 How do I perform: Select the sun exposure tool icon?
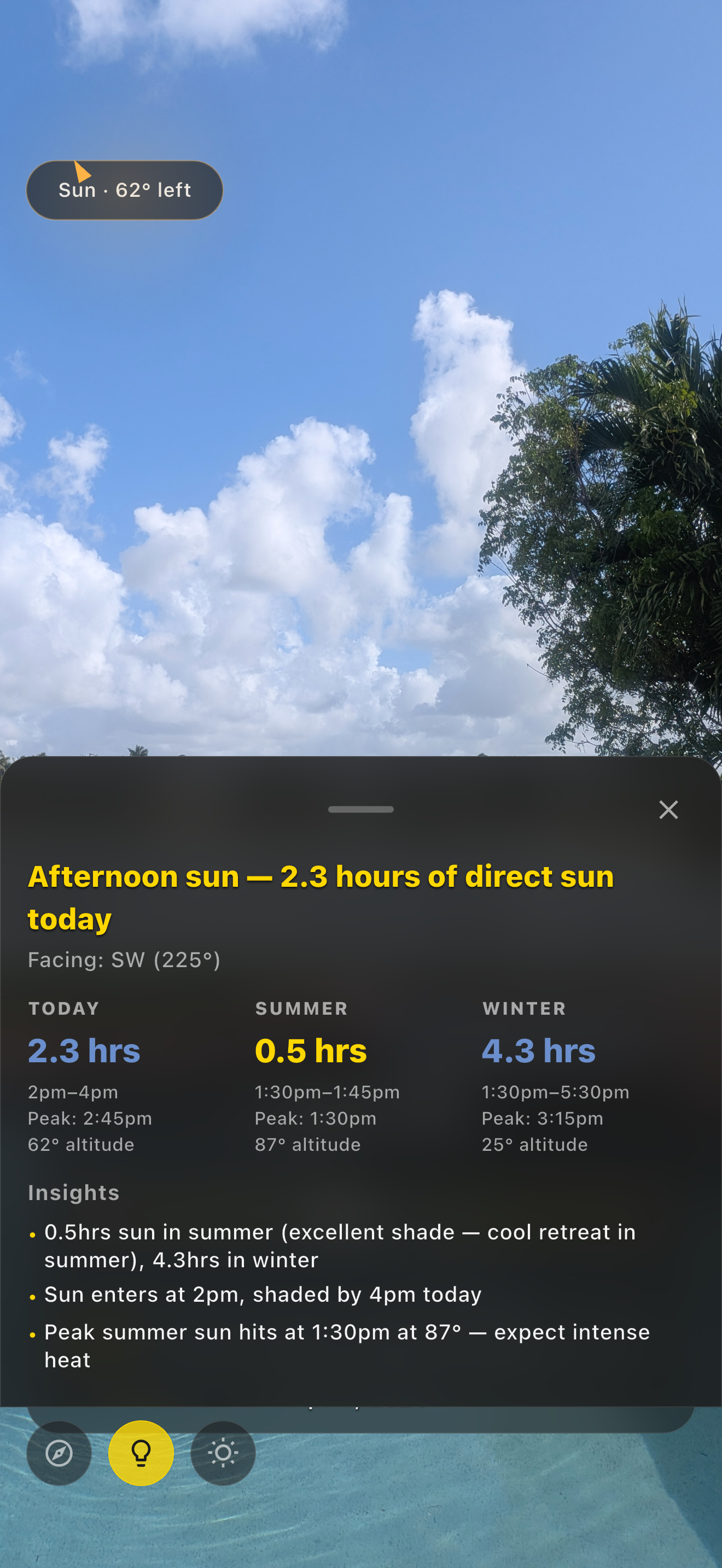coord(223,1454)
